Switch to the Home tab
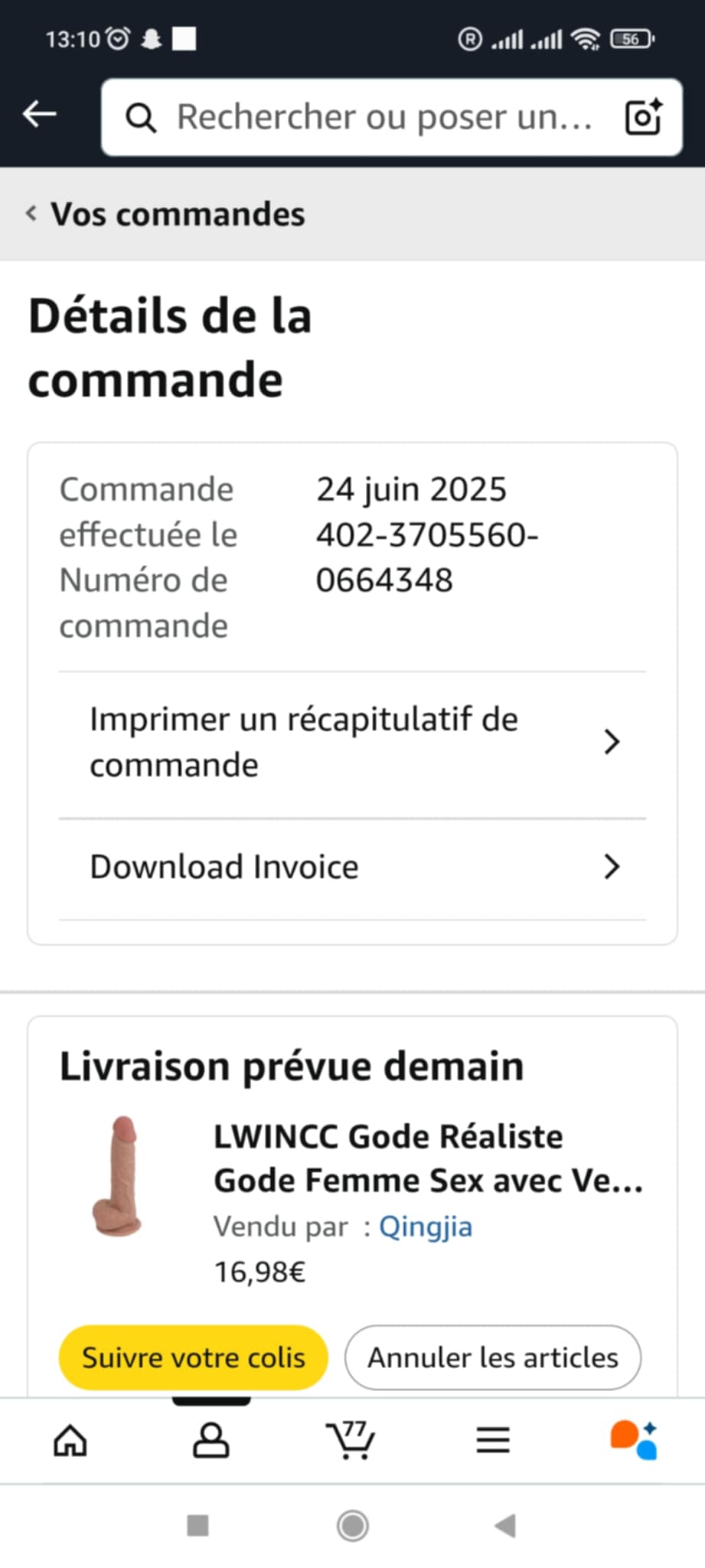 click(x=70, y=1441)
